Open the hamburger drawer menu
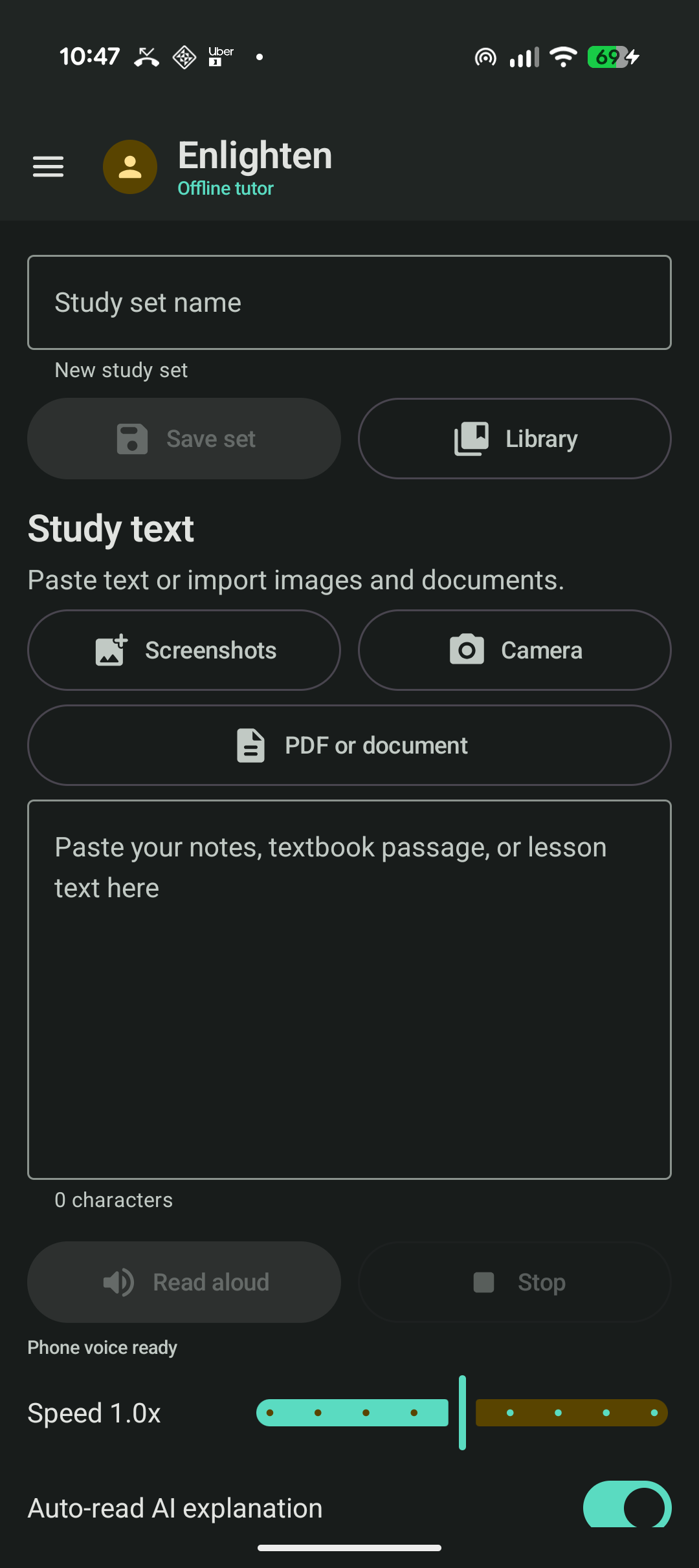Viewport: 699px width, 1568px height. click(49, 167)
